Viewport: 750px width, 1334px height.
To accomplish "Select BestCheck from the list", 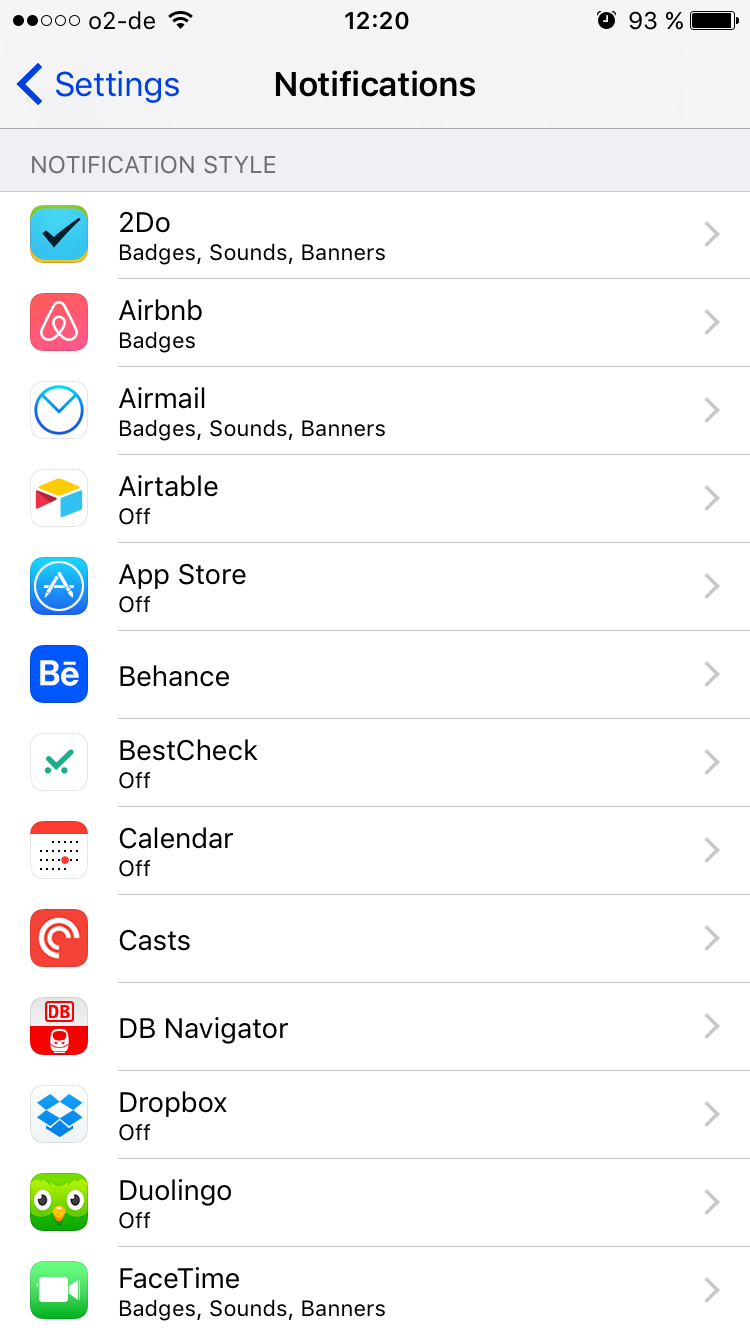I will coord(375,763).
